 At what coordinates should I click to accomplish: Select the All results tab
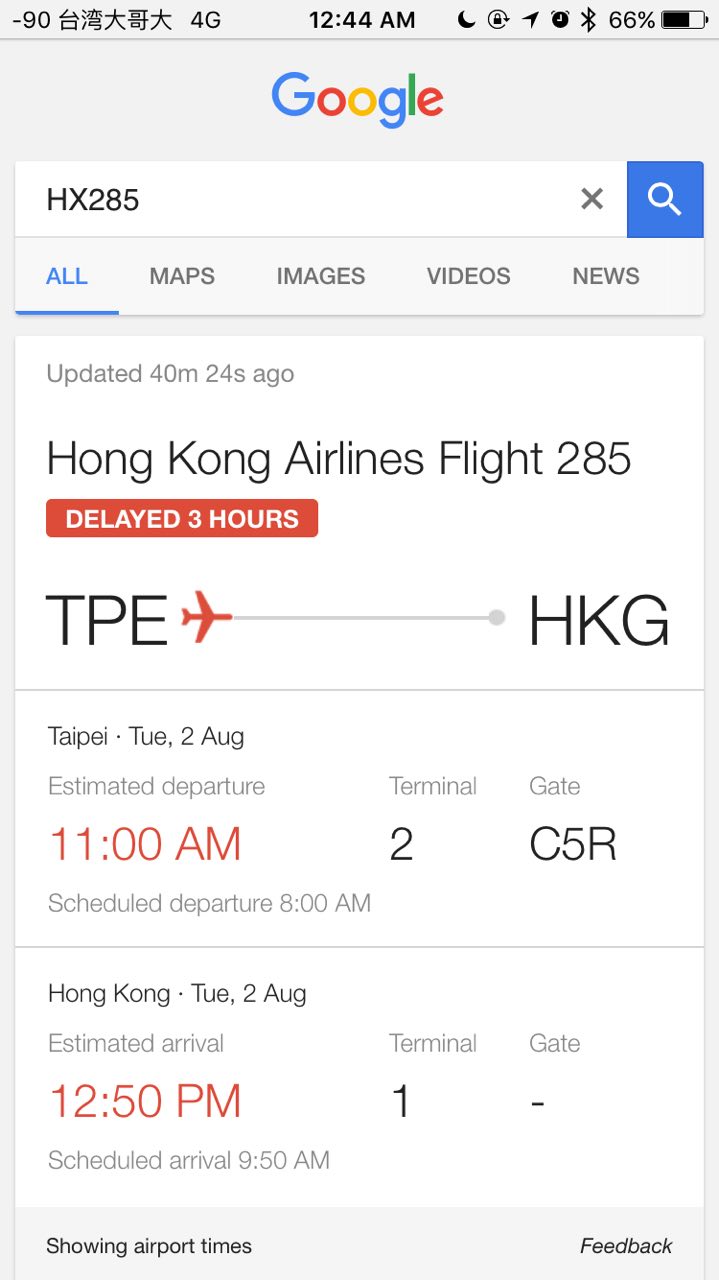pyautogui.click(x=67, y=276)
